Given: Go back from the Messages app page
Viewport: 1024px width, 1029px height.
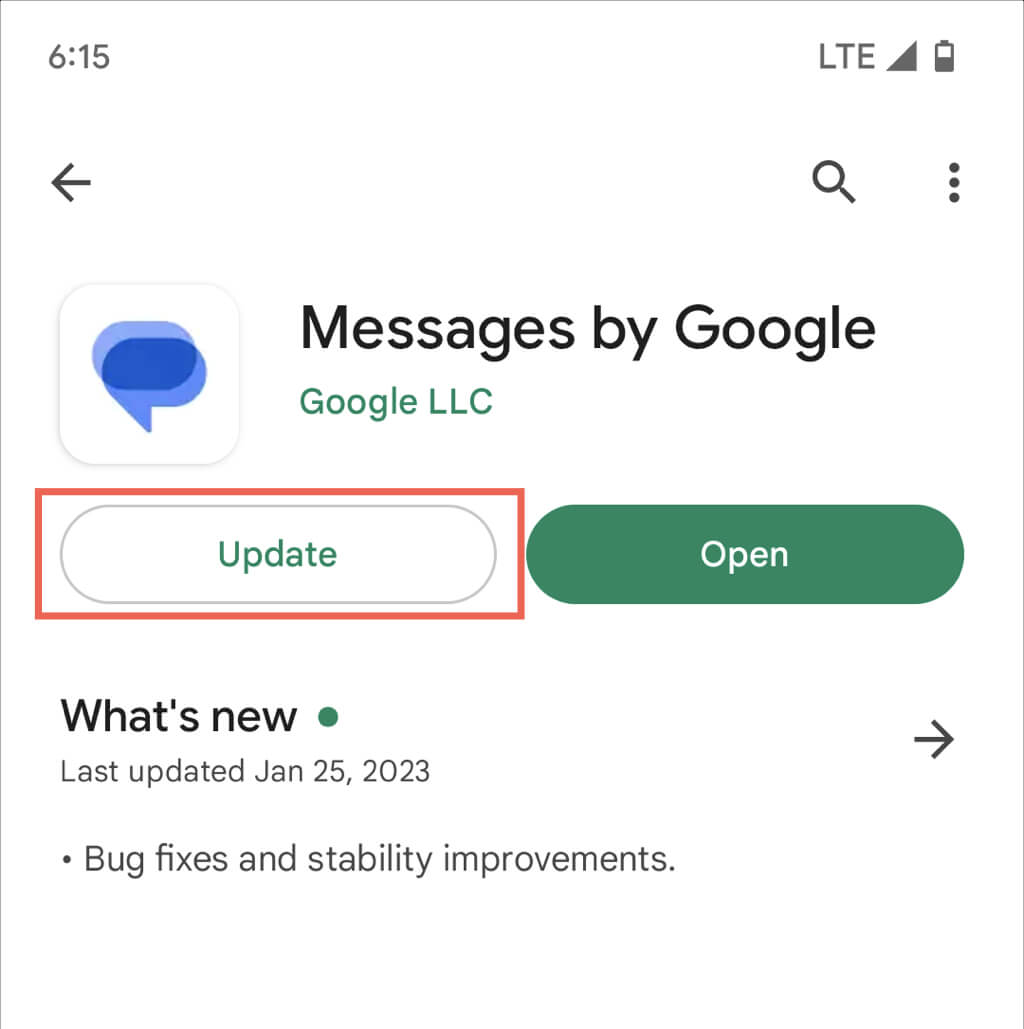Looking at the screenshot, I should click(71, 183).
